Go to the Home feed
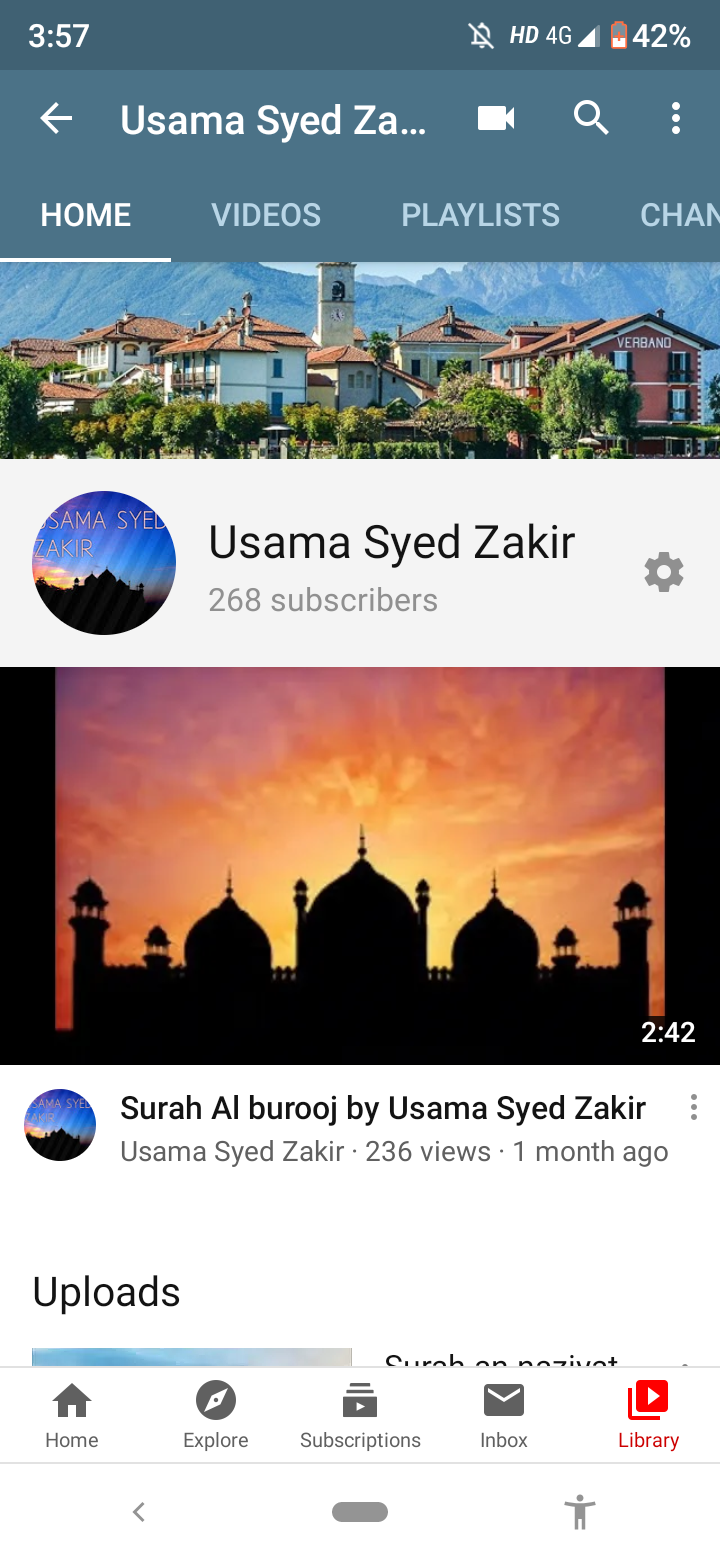 [x=72, y=1415]
